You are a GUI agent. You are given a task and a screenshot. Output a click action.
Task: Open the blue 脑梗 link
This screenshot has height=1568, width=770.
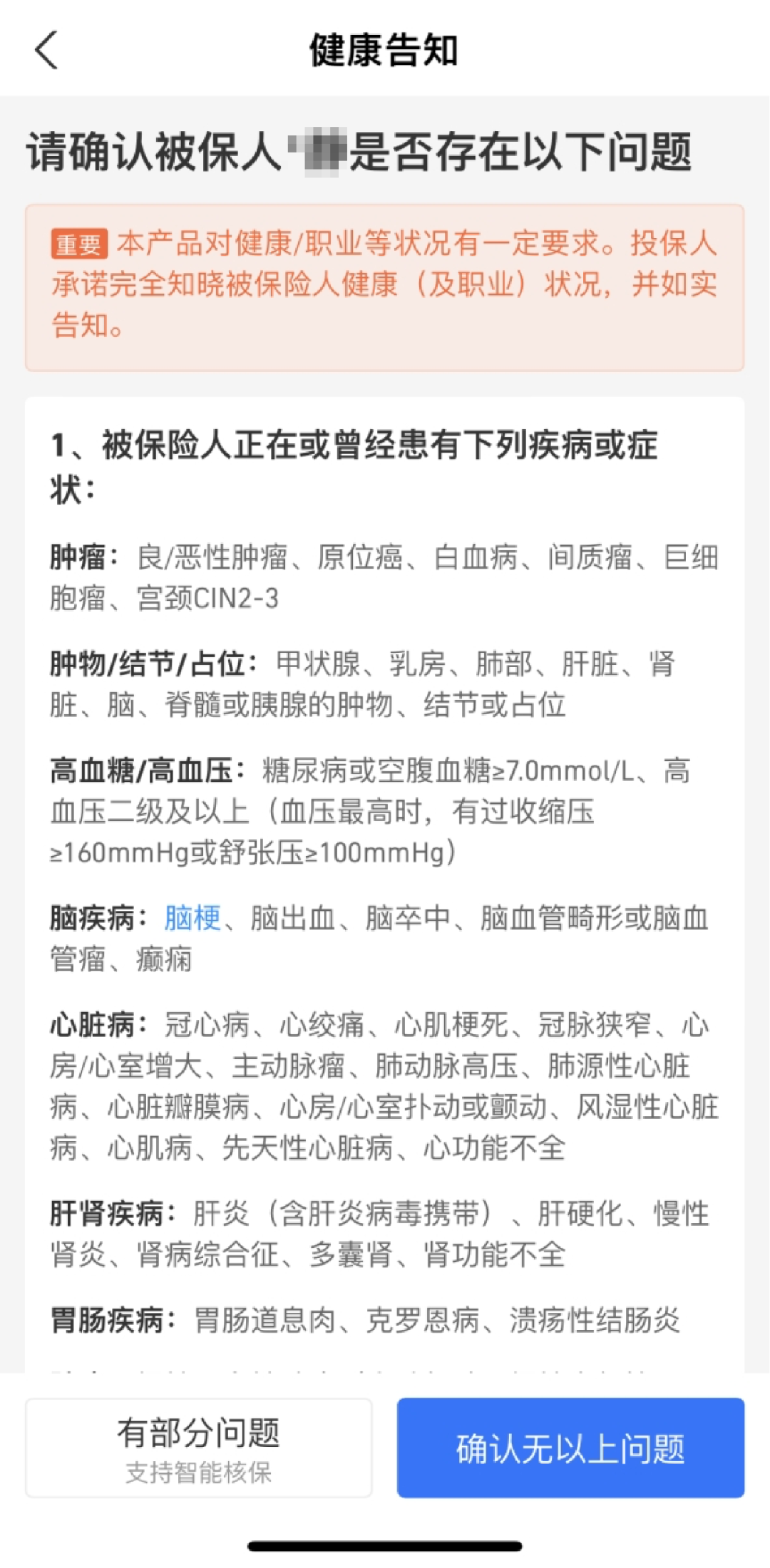192,918
